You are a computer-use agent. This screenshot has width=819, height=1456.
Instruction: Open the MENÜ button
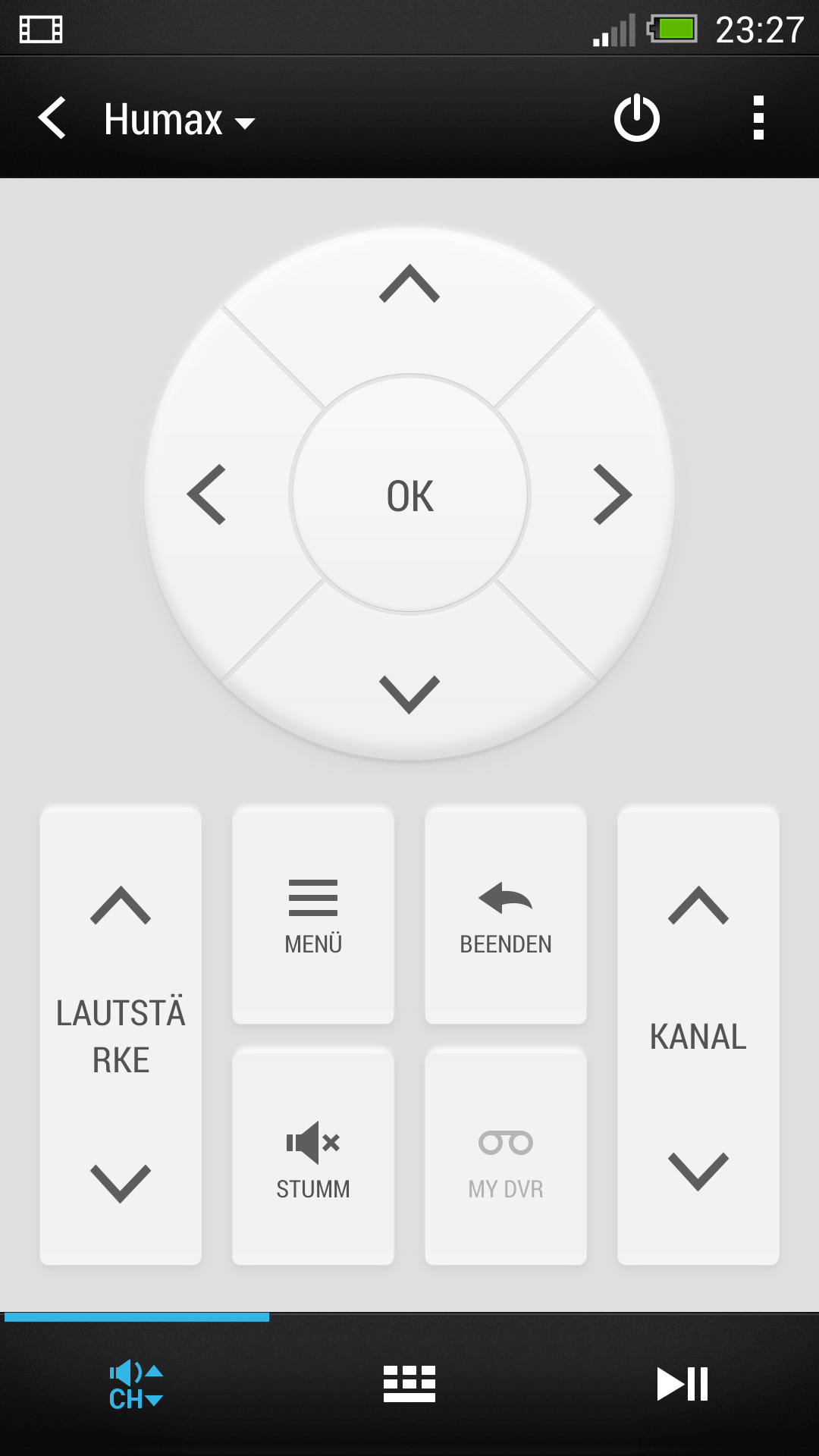click(x=313, y=916)
